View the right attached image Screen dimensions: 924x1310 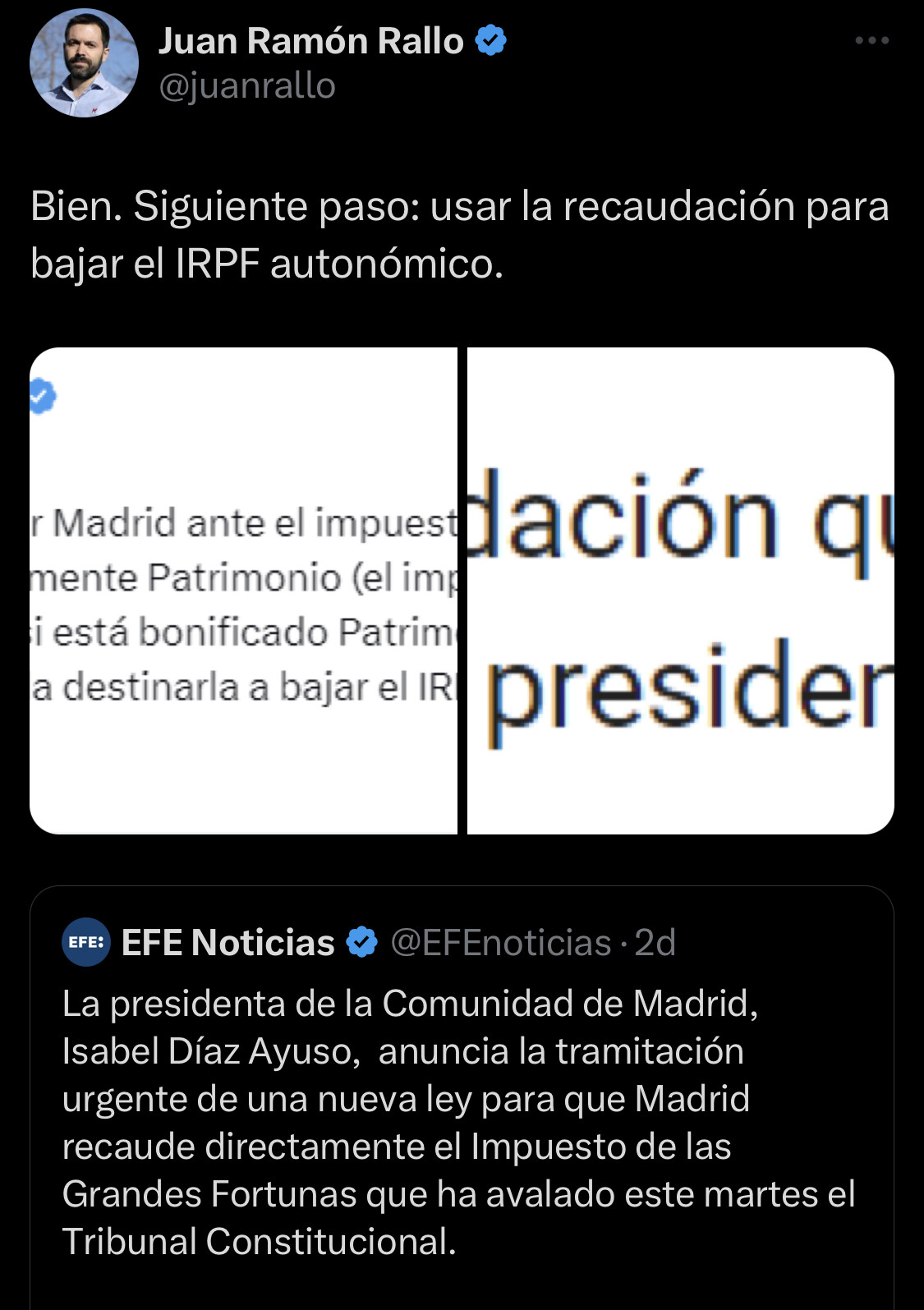(x=680, y=591)
